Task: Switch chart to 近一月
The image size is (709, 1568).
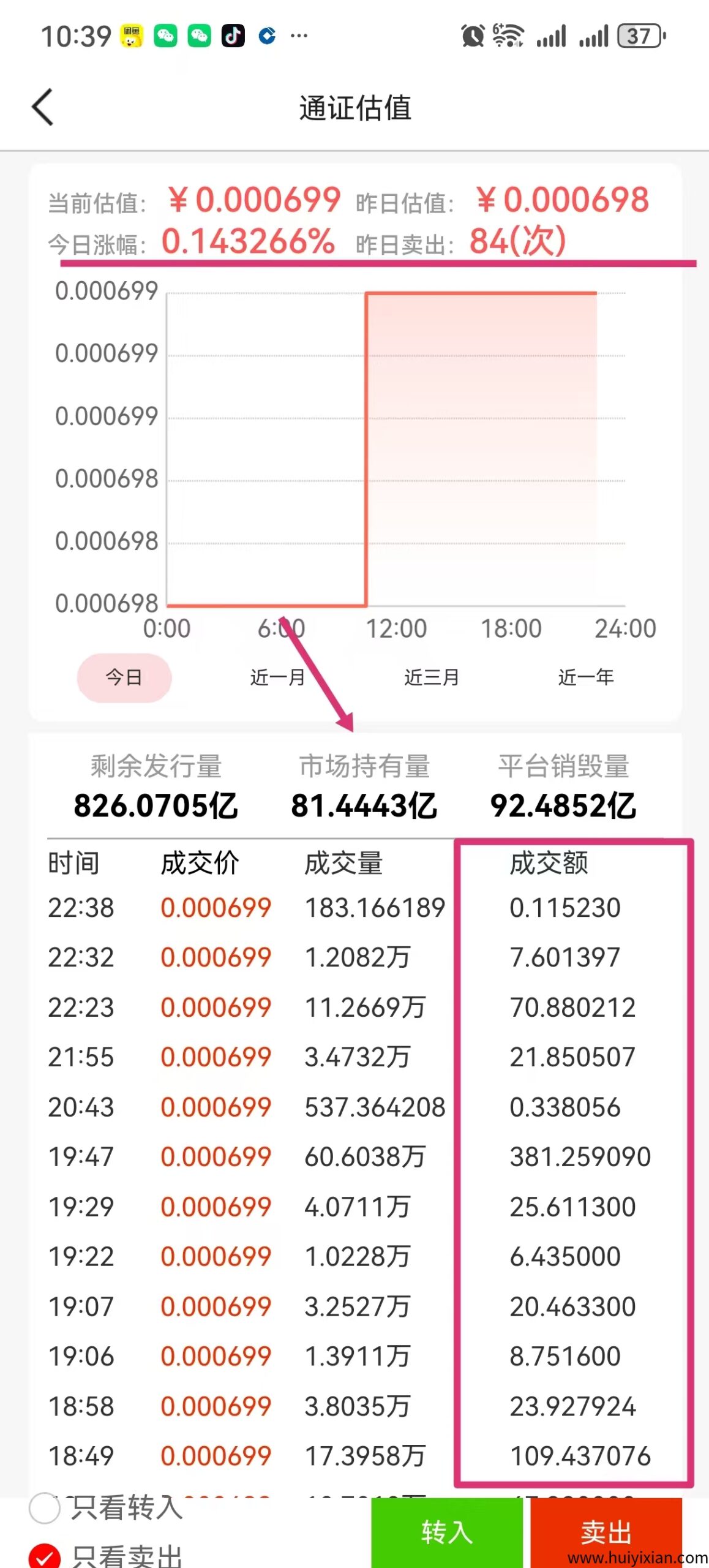Action: pyautogui.click(x=277, y=677)
